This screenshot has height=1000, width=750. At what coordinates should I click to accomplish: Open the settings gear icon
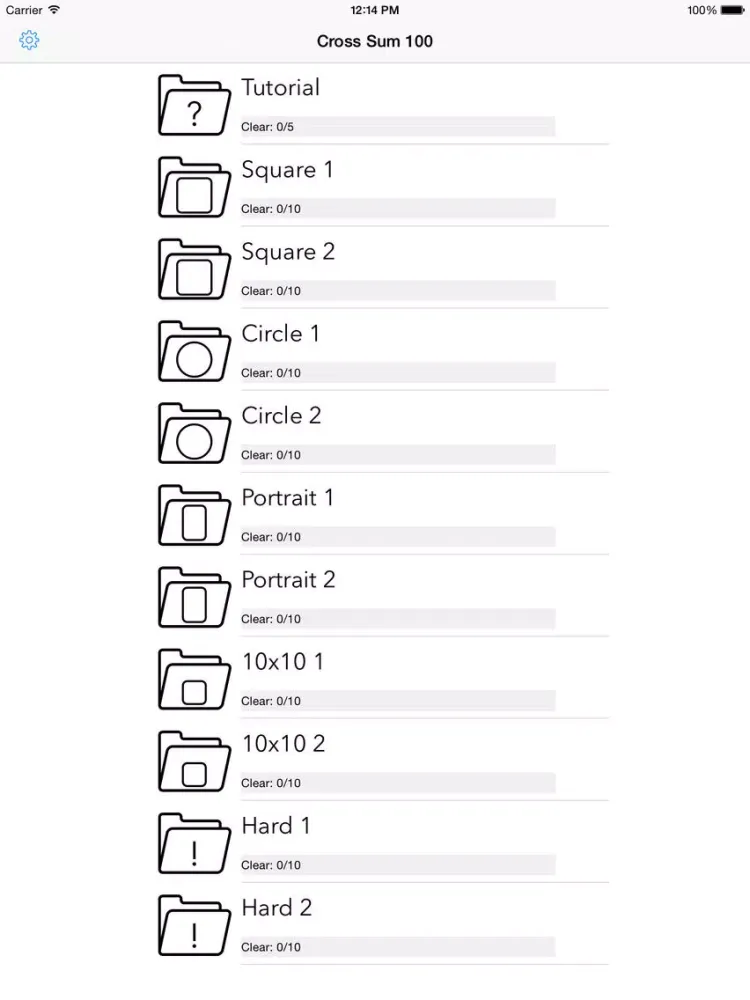tap(29, 41)
